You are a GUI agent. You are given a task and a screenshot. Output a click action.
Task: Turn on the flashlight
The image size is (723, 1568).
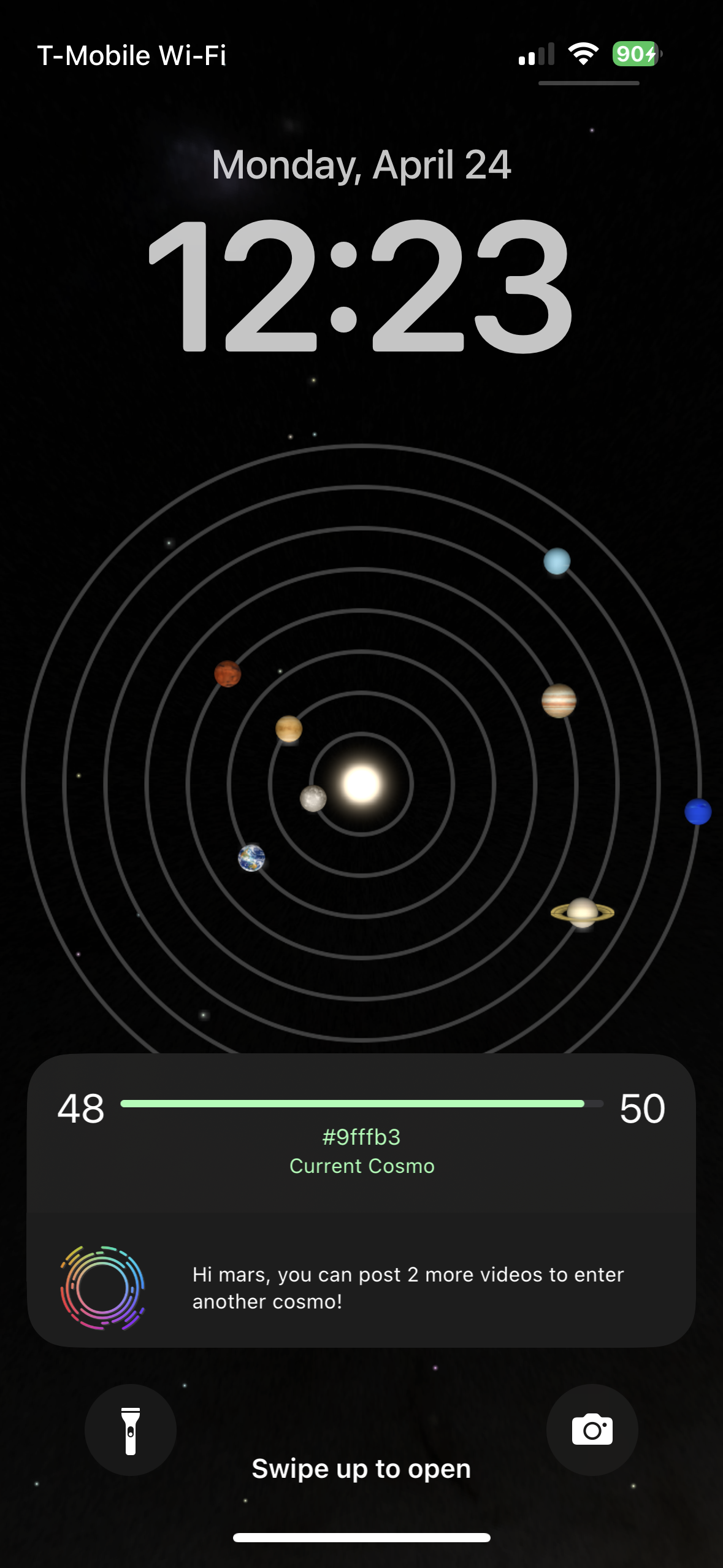click(x=130, y=1430)
